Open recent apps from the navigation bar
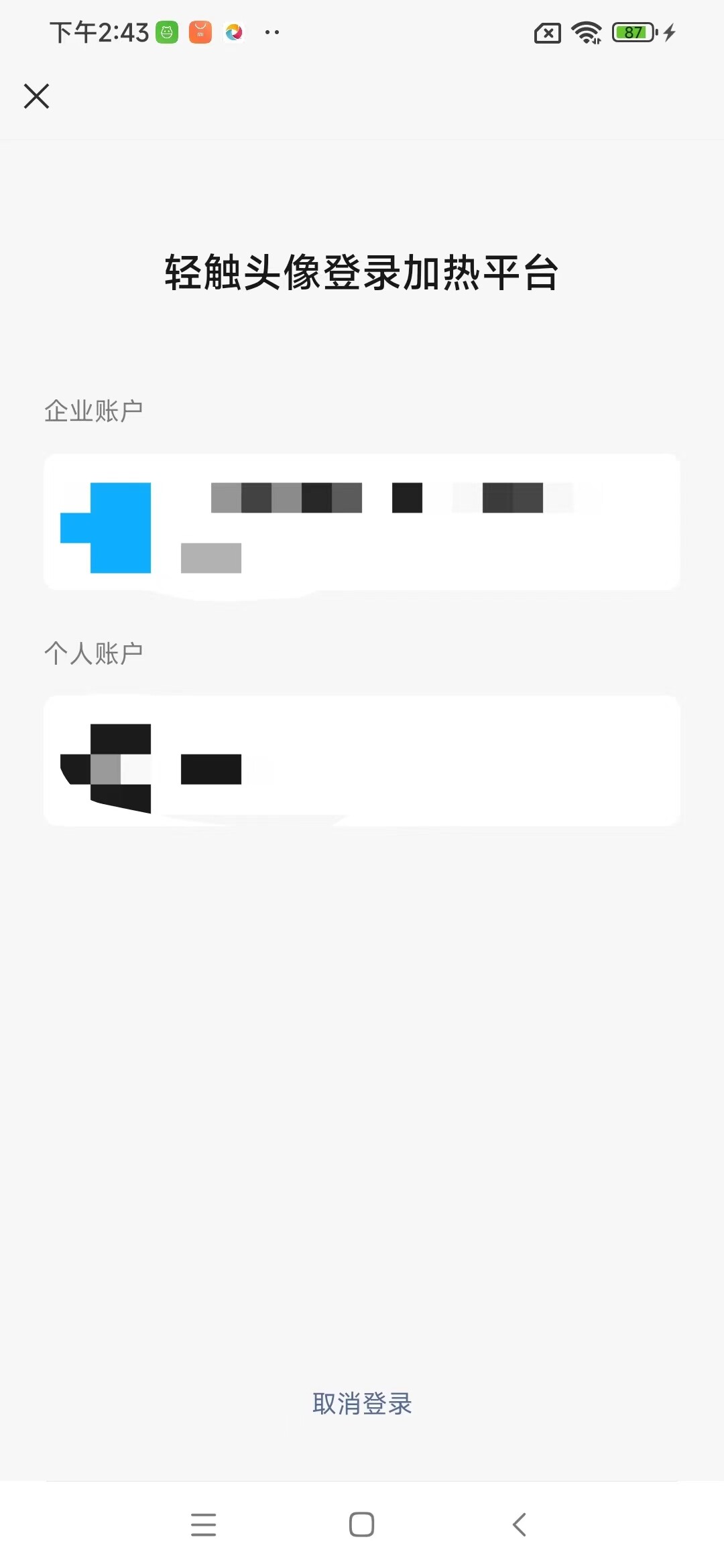The height and width of the screenshot is (1568, 724). tap(203, 1524)
